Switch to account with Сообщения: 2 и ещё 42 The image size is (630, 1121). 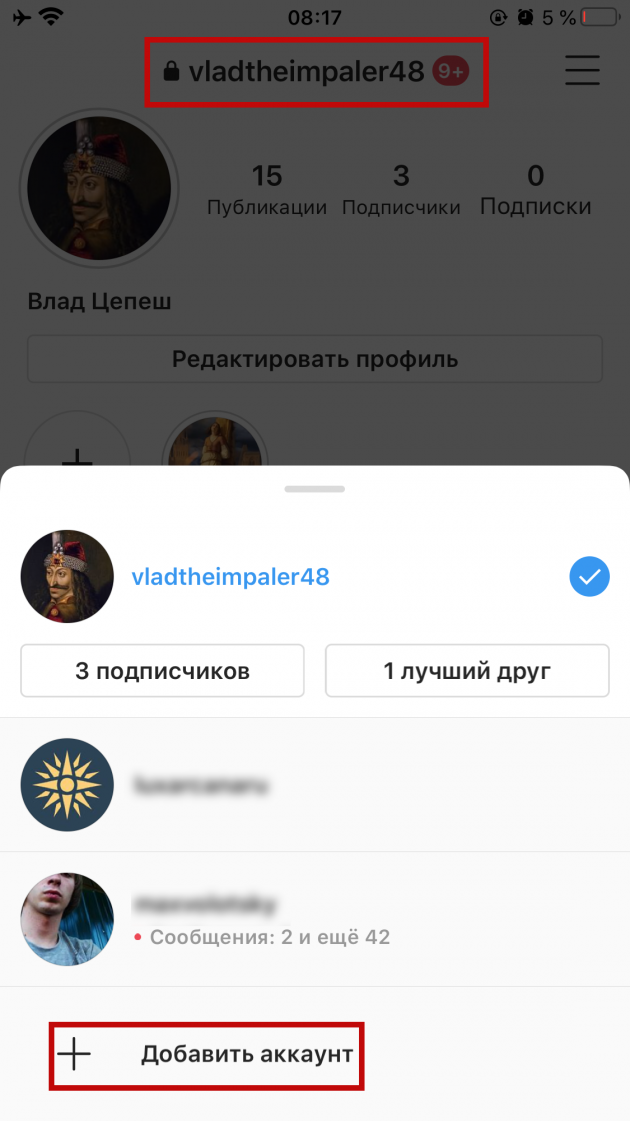tap(315, 919)
